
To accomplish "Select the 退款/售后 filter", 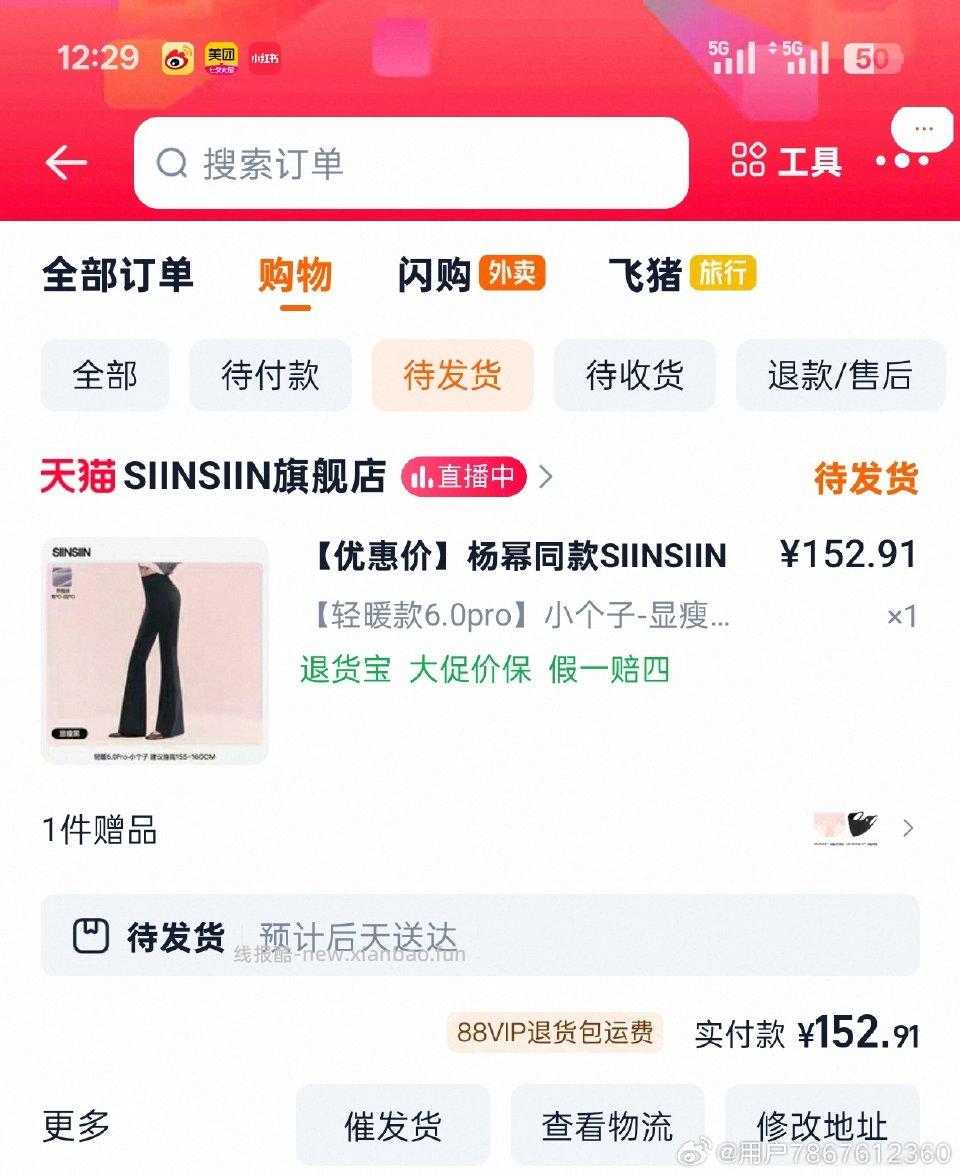I will tap(840, 376).
